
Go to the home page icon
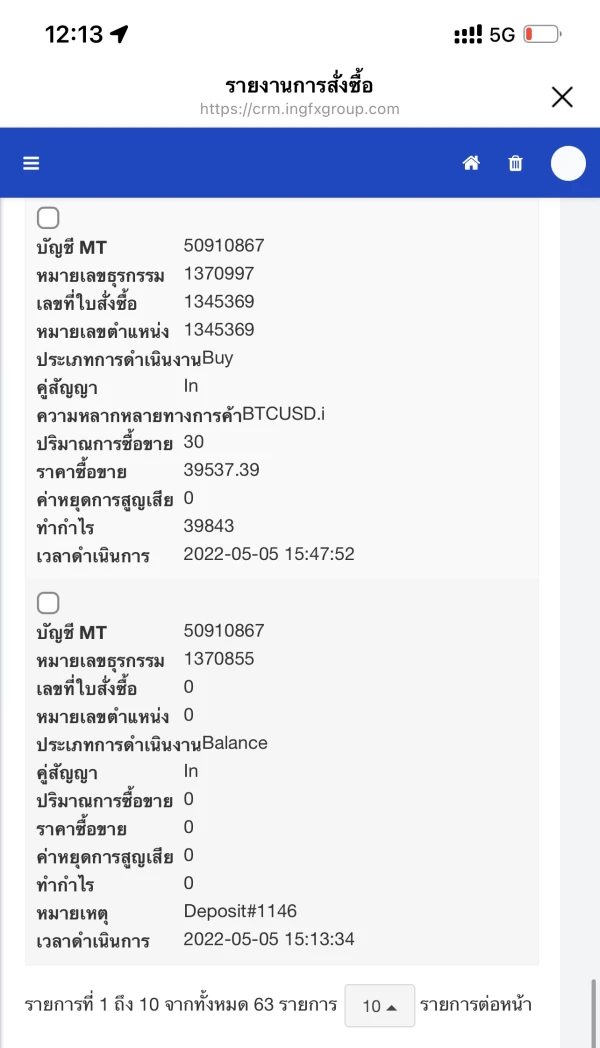[x=471, y=163]
